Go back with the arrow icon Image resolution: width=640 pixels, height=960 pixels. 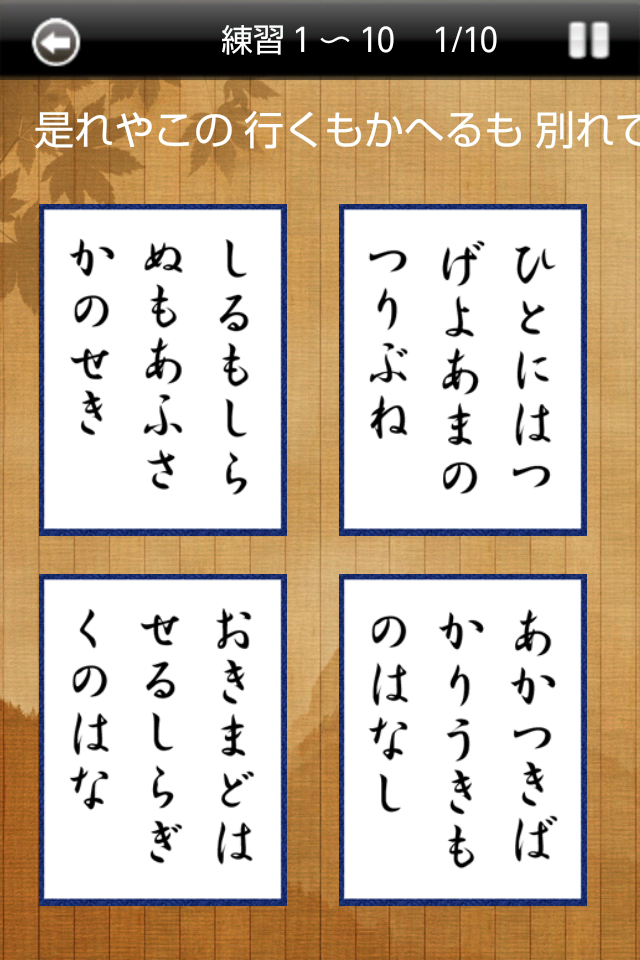coord(55,42)
